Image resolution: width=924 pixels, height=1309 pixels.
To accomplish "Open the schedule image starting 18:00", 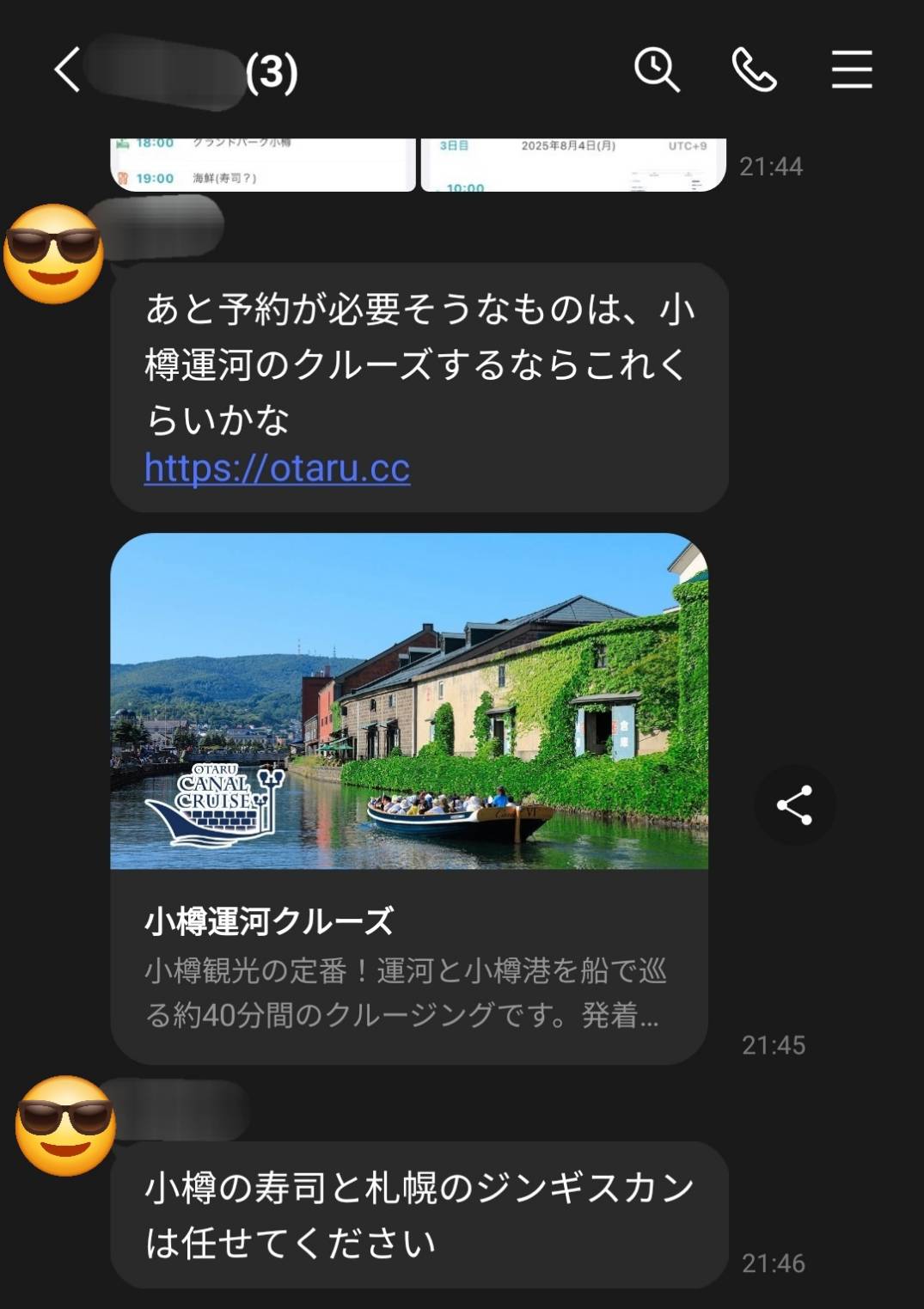I will (x=262, y=163).
